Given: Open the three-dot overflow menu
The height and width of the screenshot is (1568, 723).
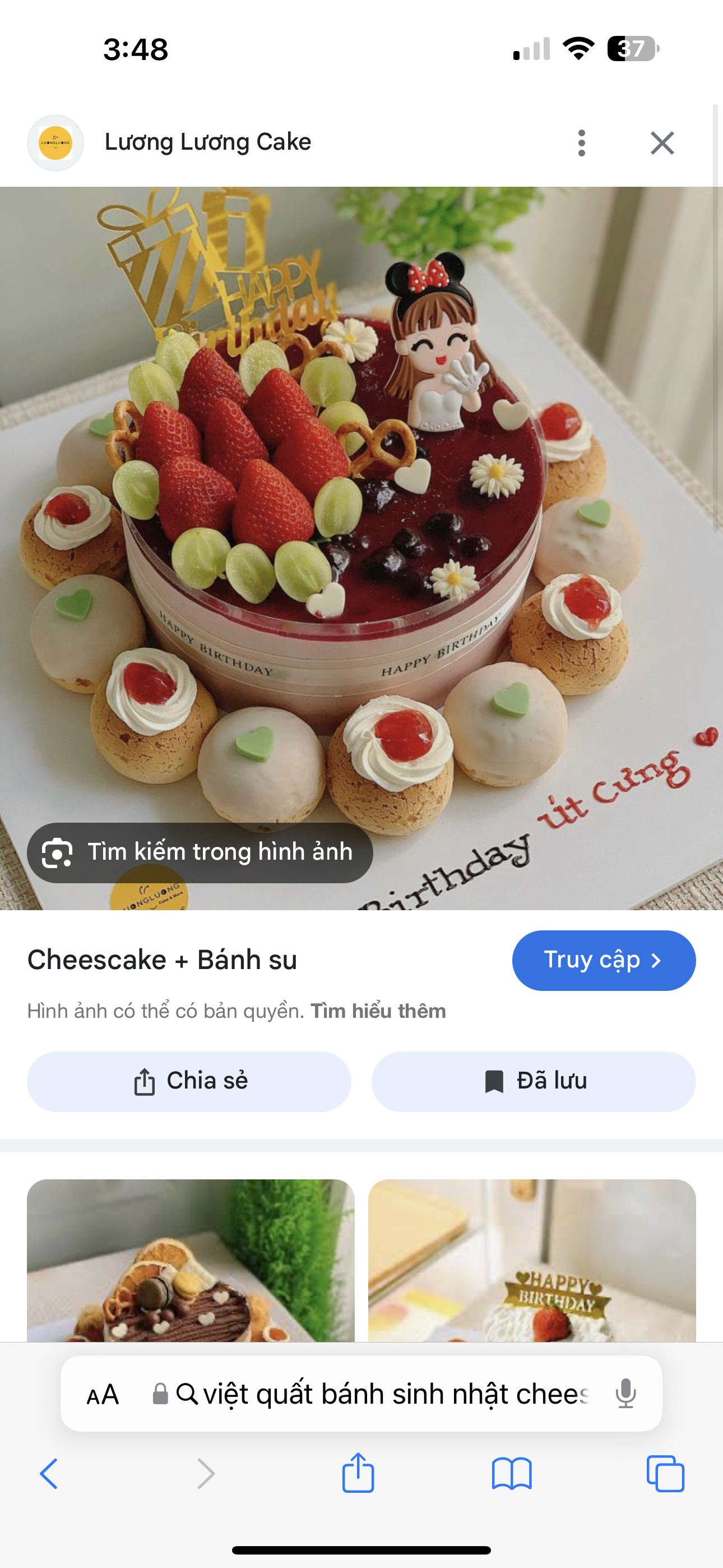Looking at the screenshot, I should [582, 143].
